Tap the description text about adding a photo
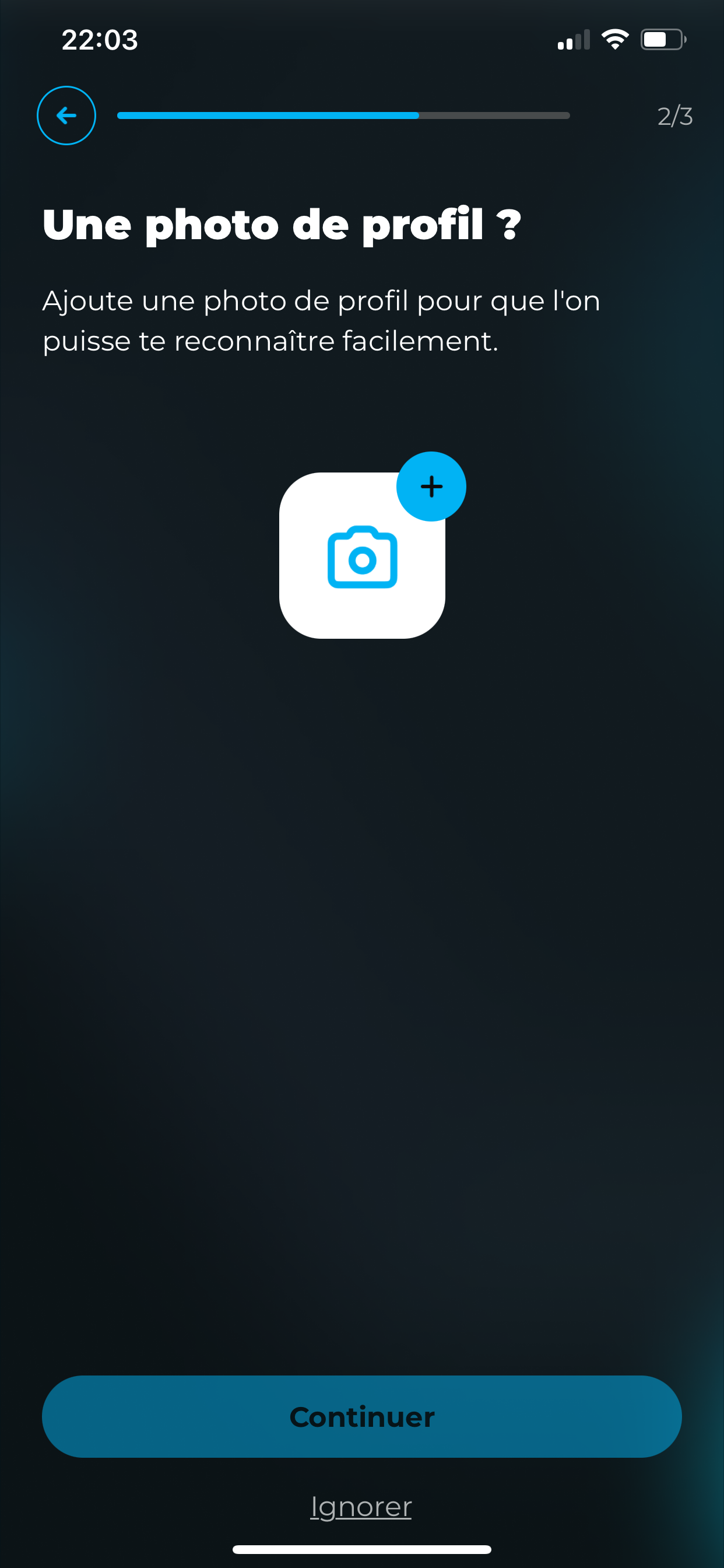Image resolution: width=724 pixels, height=1568 pixels. tap(321, 321)
